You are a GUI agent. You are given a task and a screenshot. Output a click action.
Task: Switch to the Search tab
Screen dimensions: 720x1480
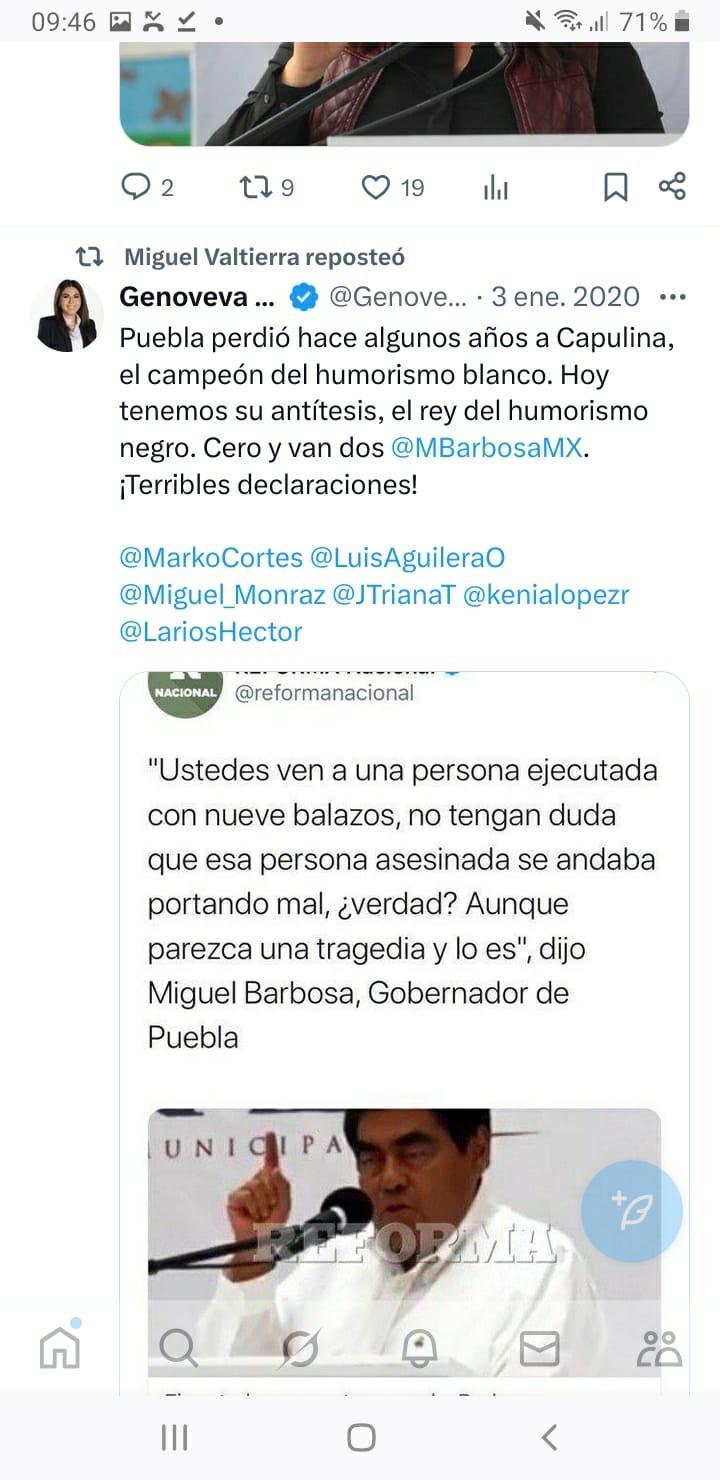pos(178,1349)
